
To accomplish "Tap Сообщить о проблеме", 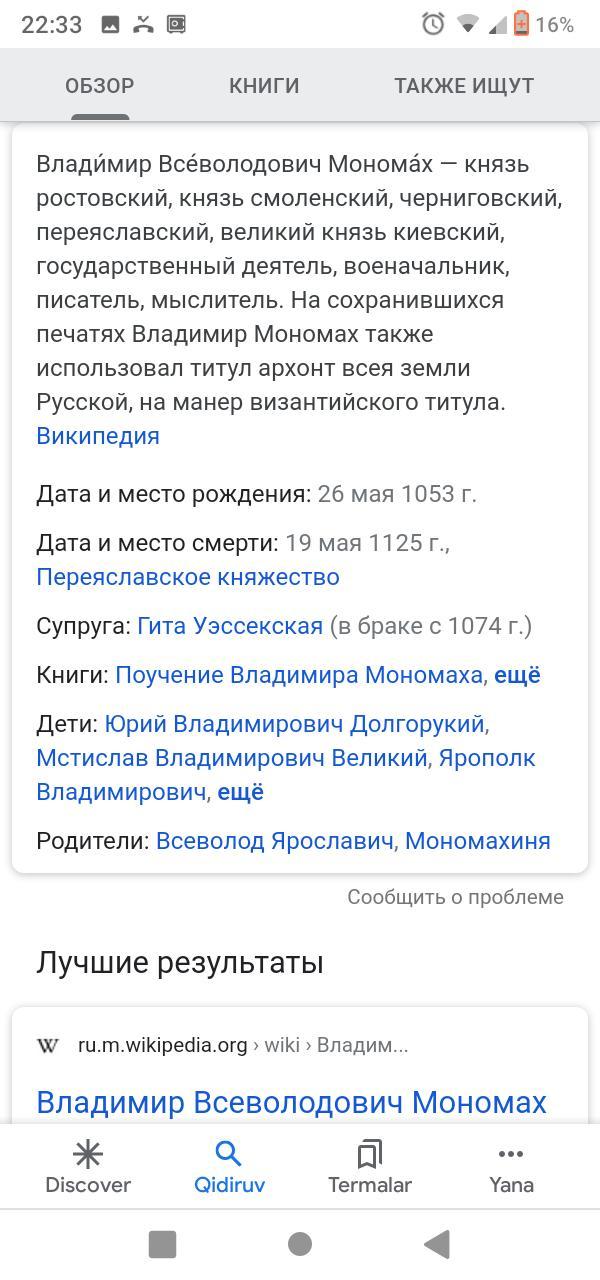I will pyautogui.click(x=455, y=897).
